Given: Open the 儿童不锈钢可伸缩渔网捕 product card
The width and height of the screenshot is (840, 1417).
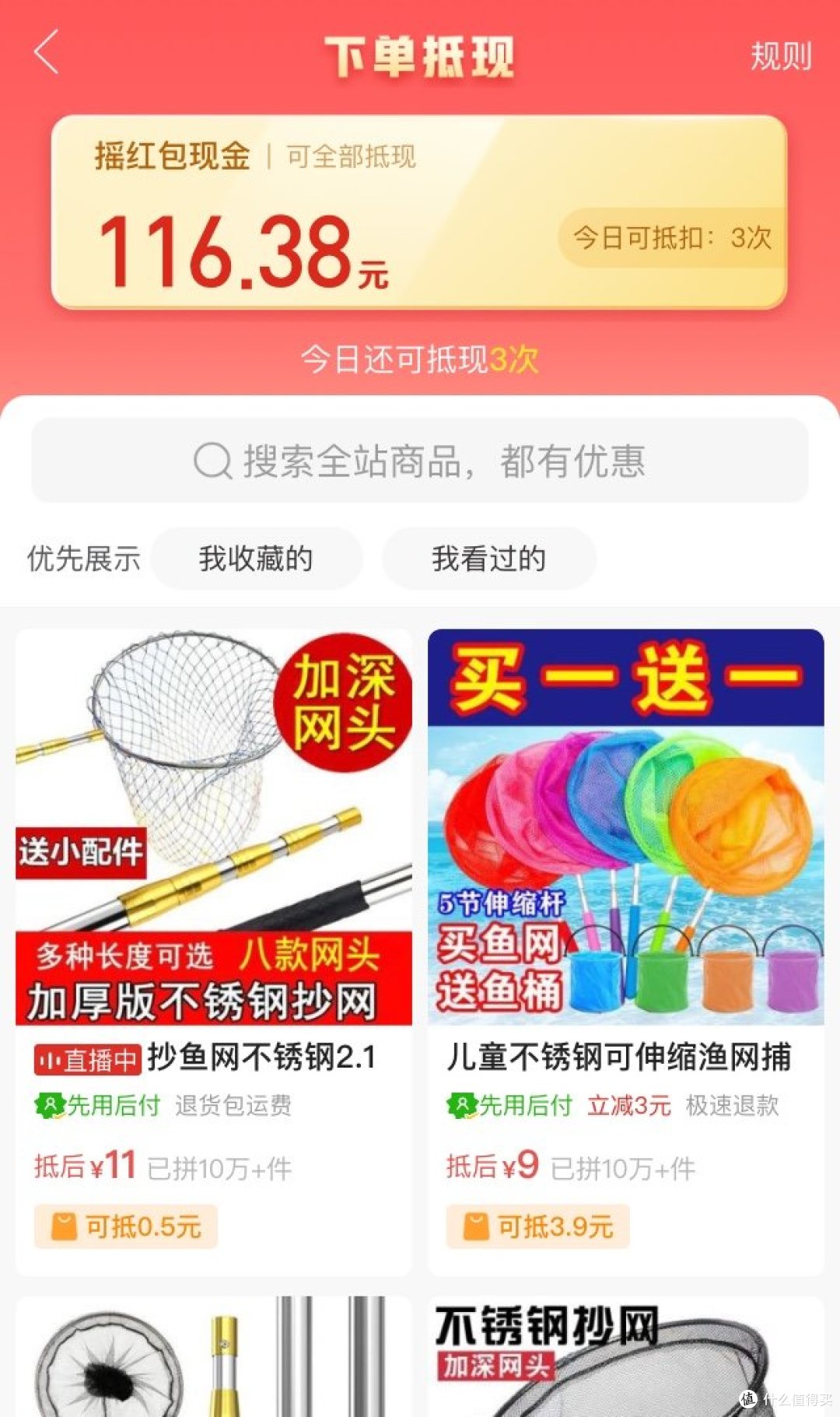Looking at the screenshot, I should pyautogui.click(x=626, y=952).
